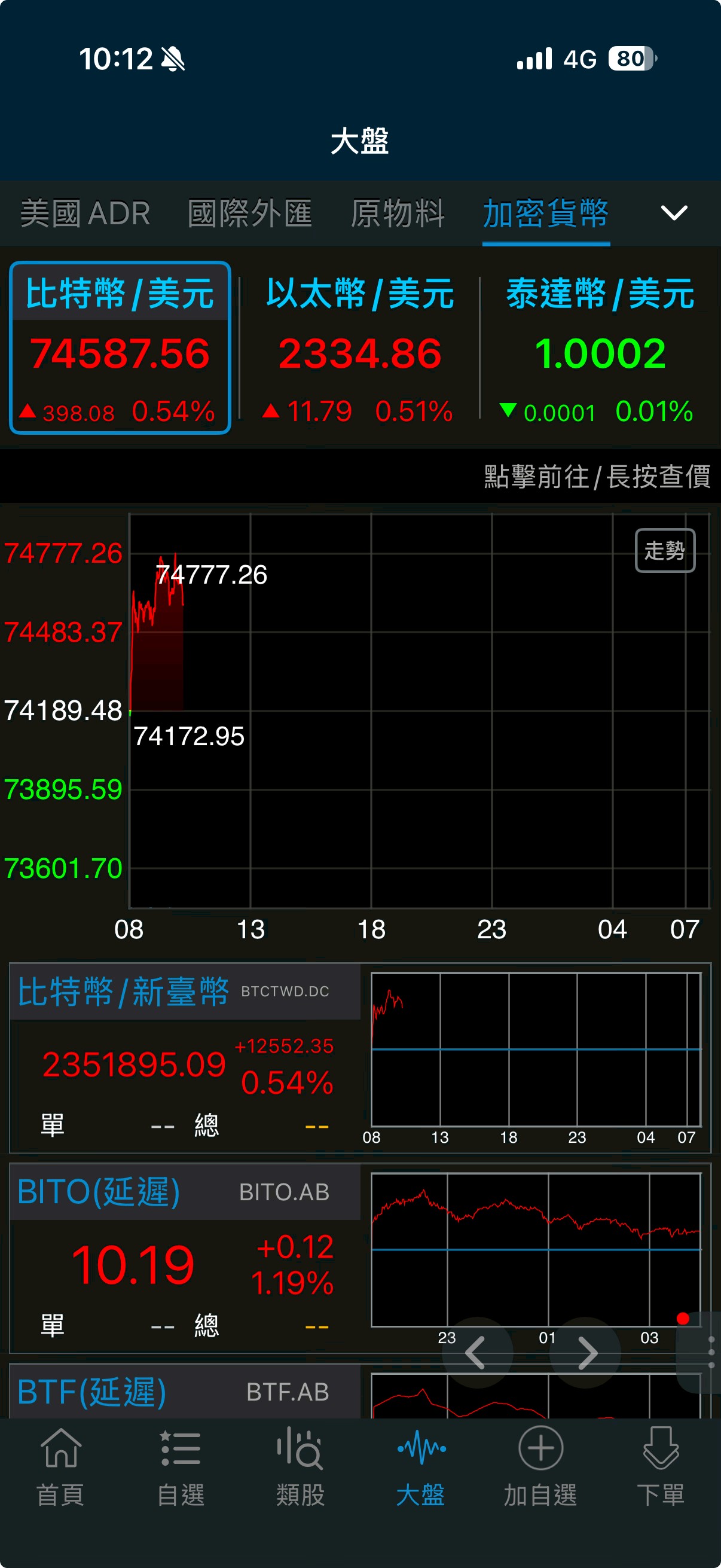Select the 加密貨幣 tab
721x1568 pixels.
(x=546, y=213)
